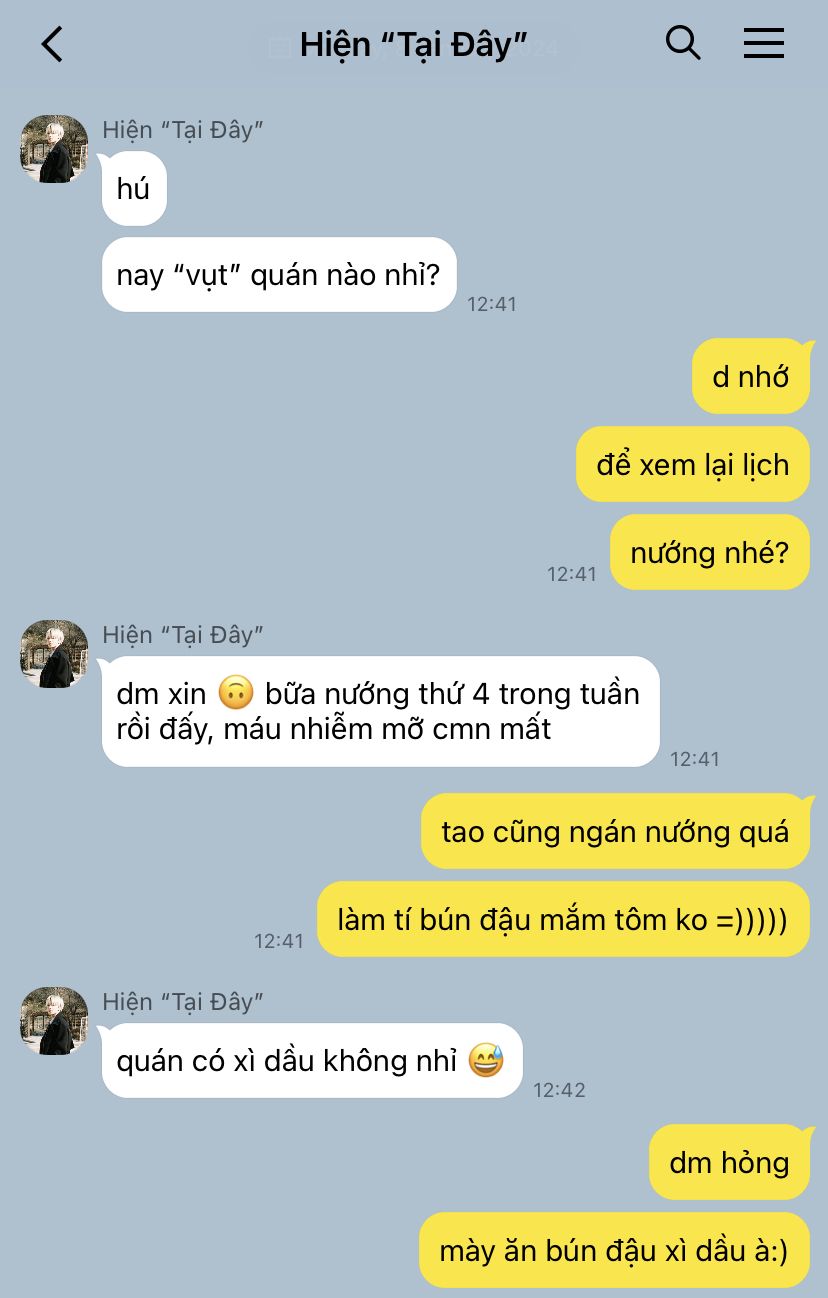Image resolution: width=828 pixels, height=1298 pixels.
Task: Search within this conversation
Action: click(x=683, y=43)
